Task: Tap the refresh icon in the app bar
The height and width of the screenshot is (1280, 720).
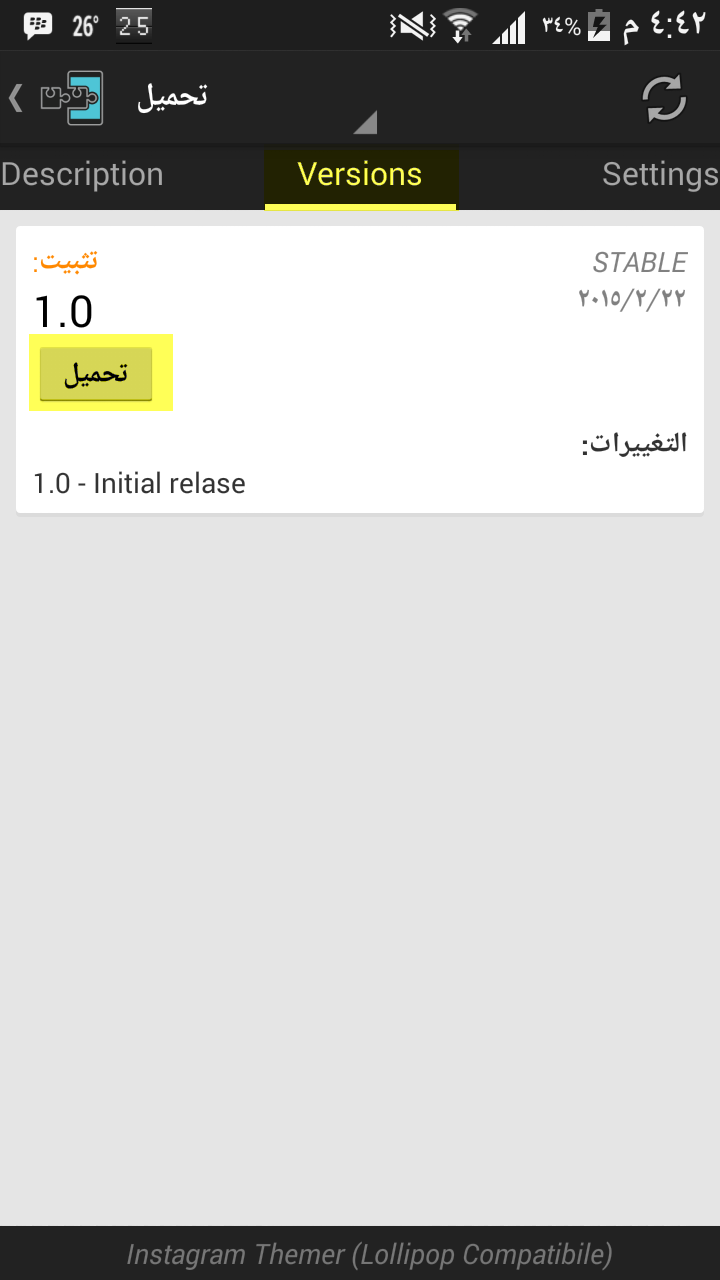Action: (x=664, y=98)
